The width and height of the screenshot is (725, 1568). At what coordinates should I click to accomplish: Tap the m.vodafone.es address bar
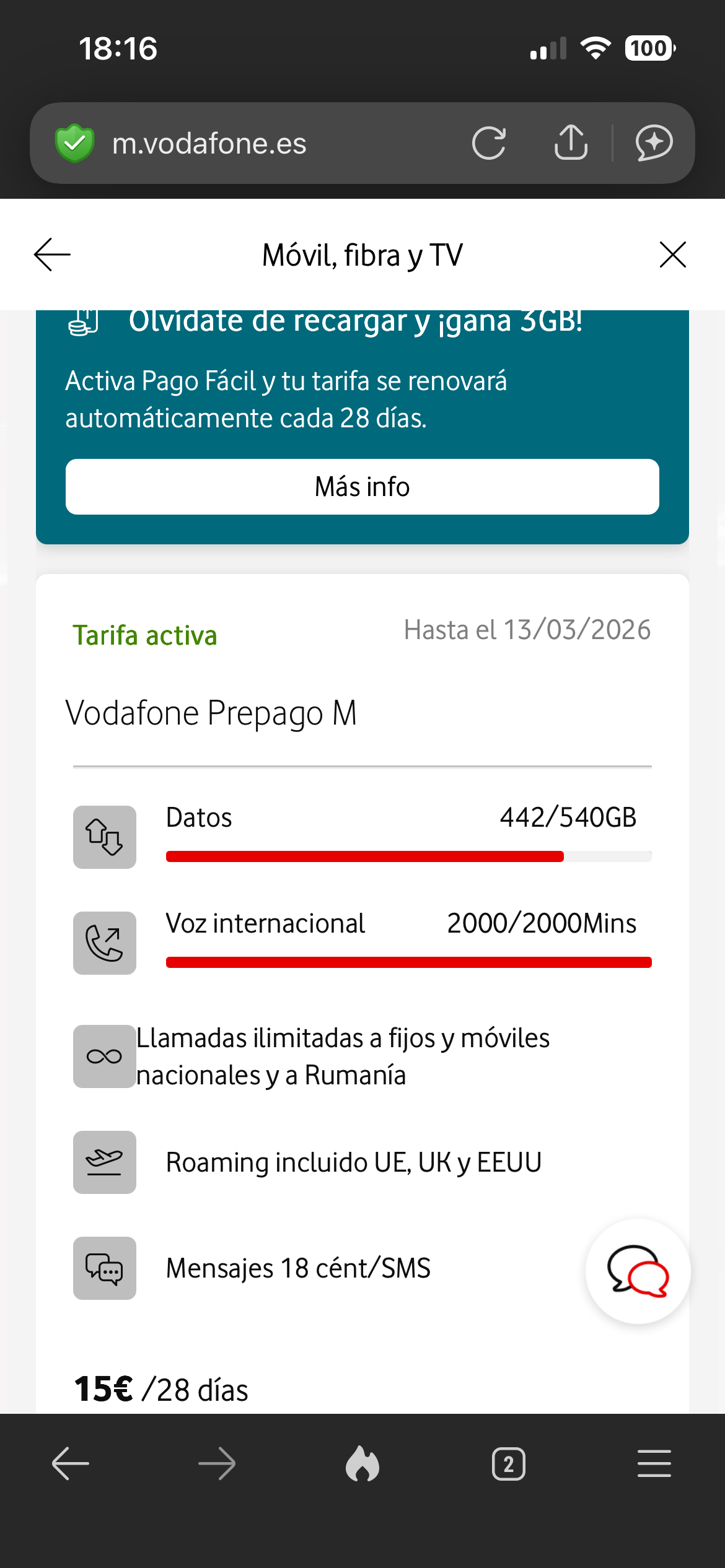[x=248, y=144]
